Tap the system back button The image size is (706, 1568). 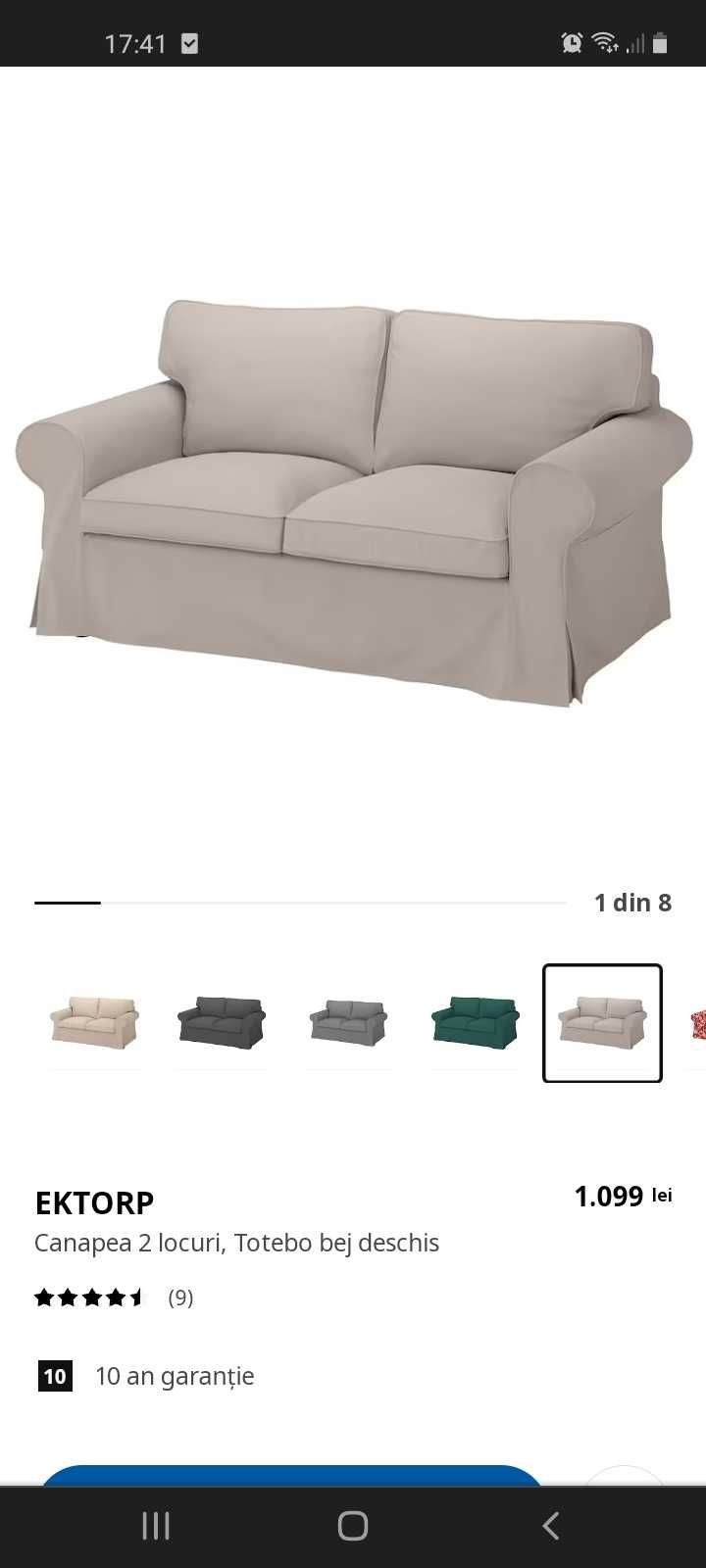tap(551, 1526)
